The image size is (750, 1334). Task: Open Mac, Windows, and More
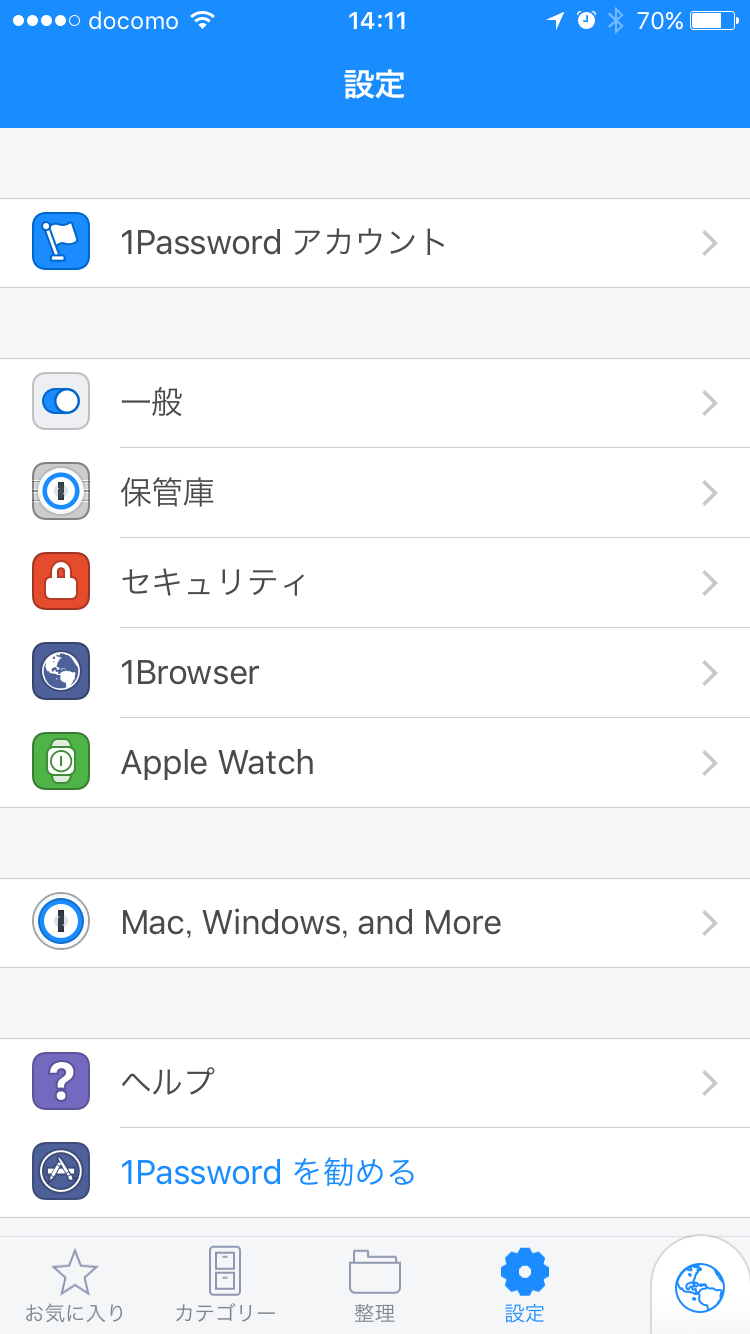[x=375, y=923]
